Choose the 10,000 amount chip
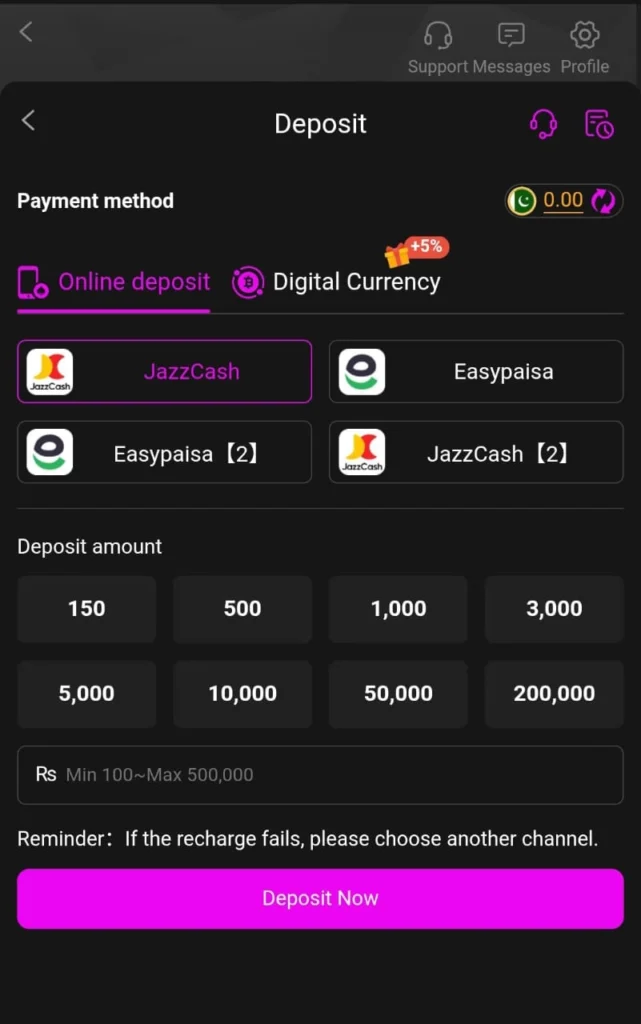The height and width of the screenshot is (1024, 641). pos(242,693)
